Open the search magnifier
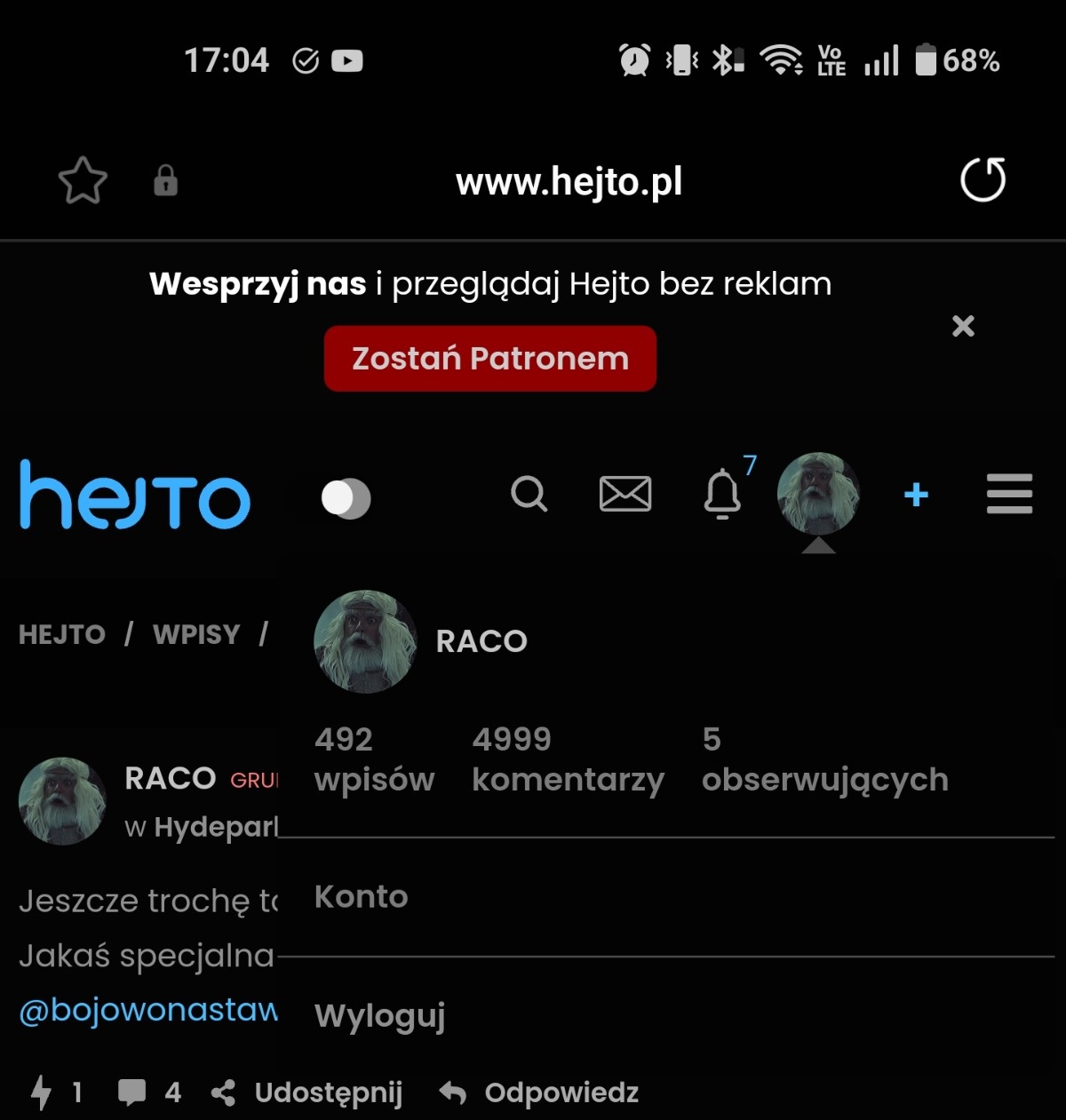The image size is (1066, 1120). [x=529, y=494]
